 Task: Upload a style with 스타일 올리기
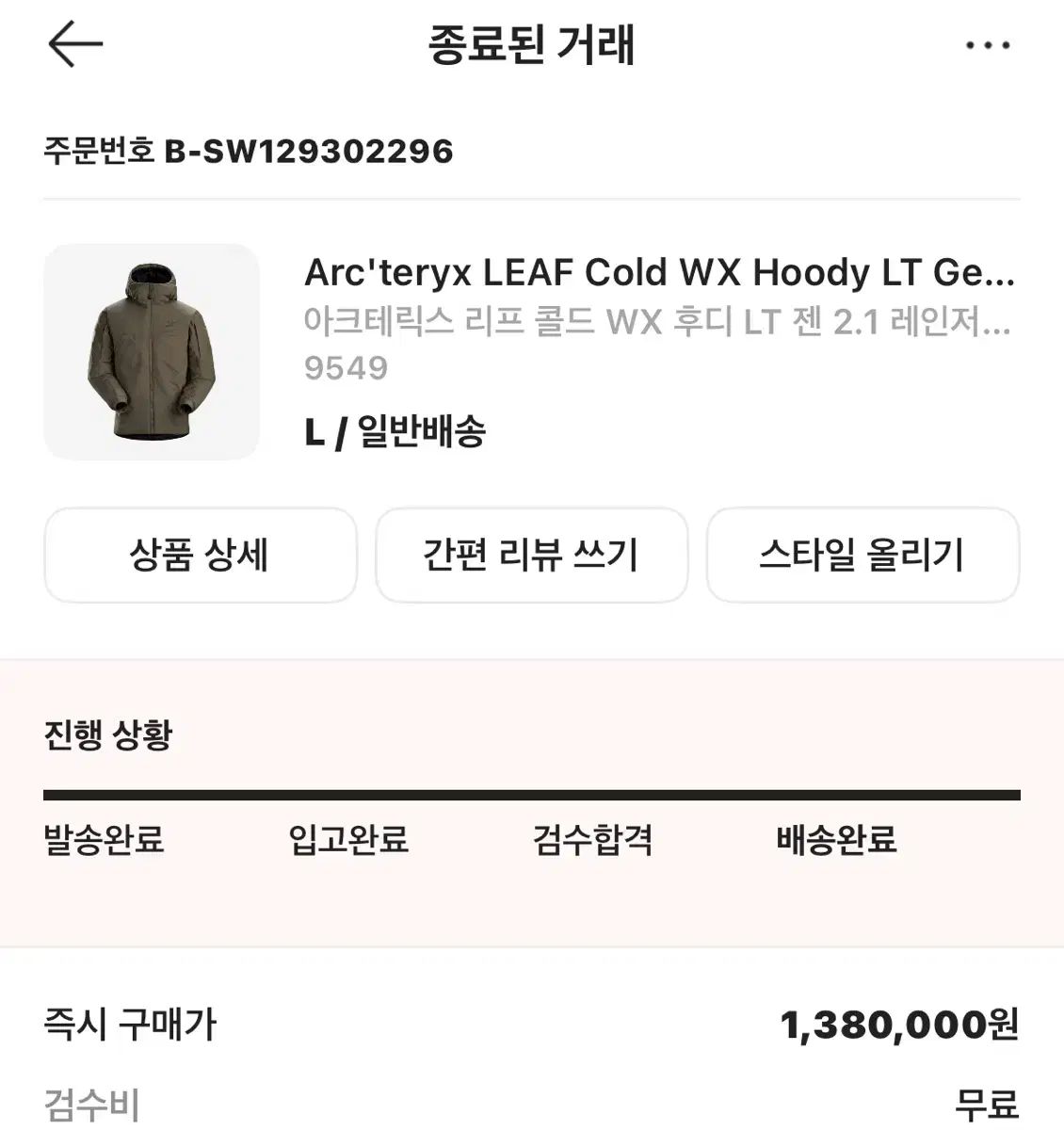[862, 555]
